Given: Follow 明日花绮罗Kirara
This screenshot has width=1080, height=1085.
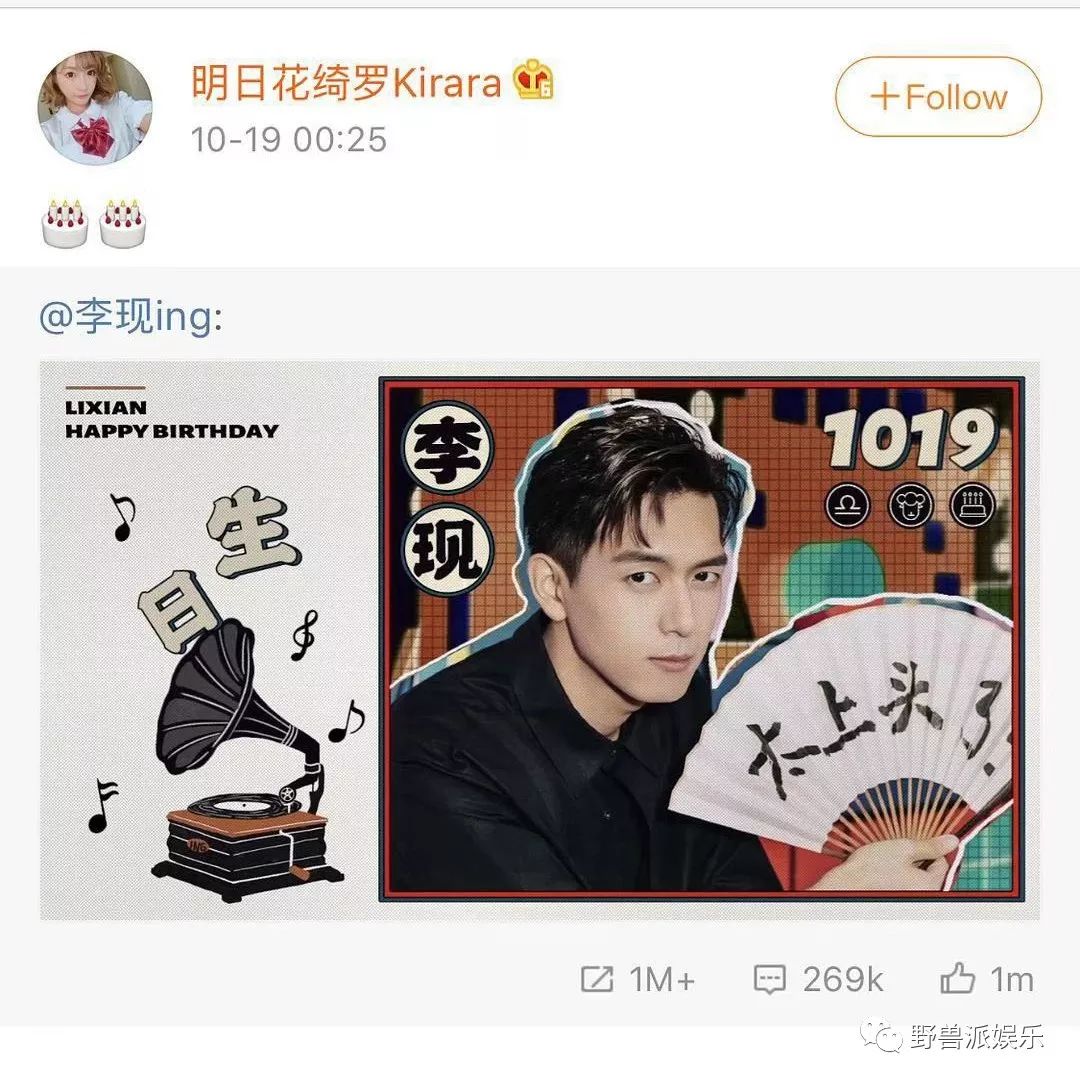Looking at the screenshot, I should 938,97.
